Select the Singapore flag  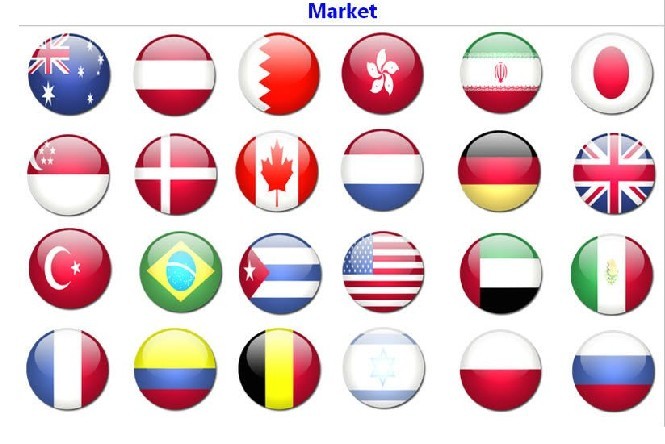(68, 175)
